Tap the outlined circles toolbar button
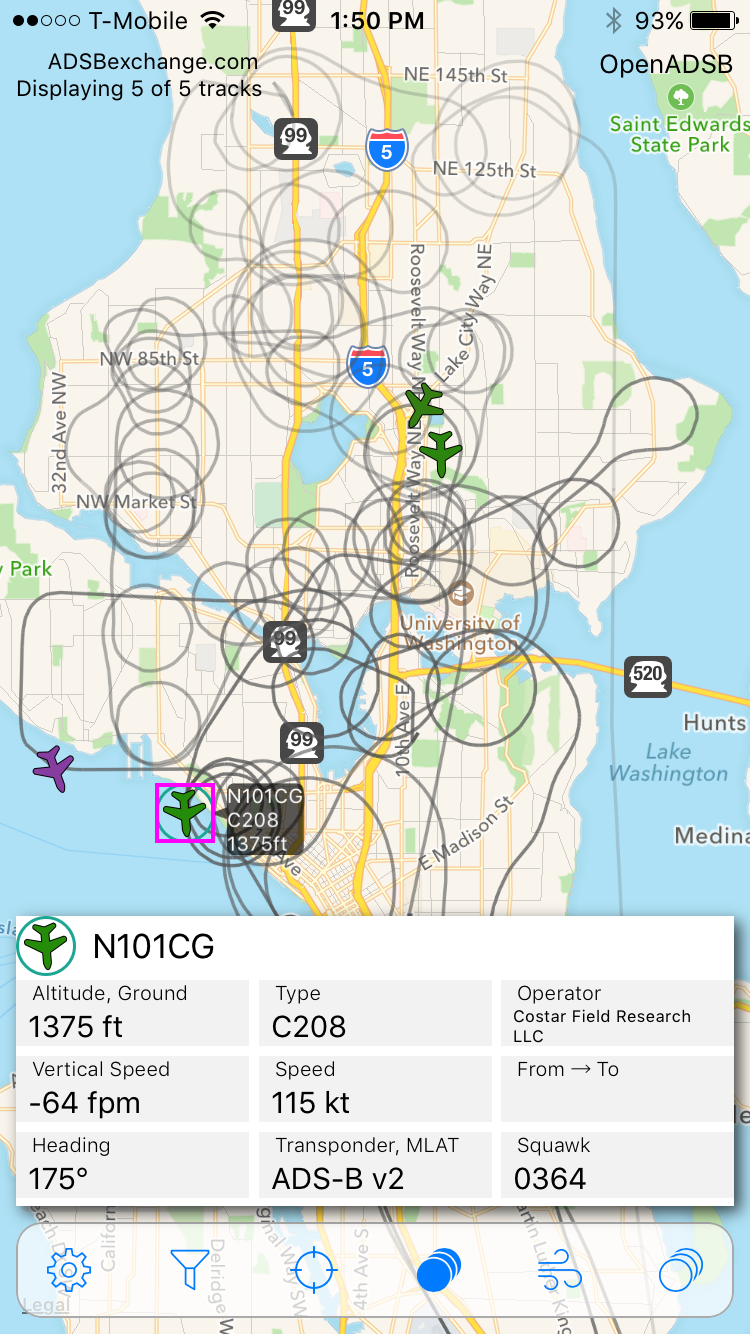 tap(681, 1271)
